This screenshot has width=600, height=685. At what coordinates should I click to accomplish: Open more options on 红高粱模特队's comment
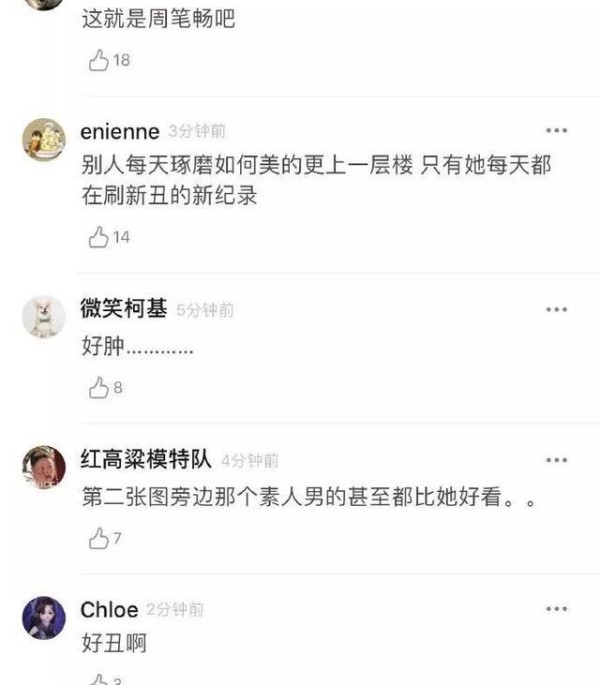[556, 460]
